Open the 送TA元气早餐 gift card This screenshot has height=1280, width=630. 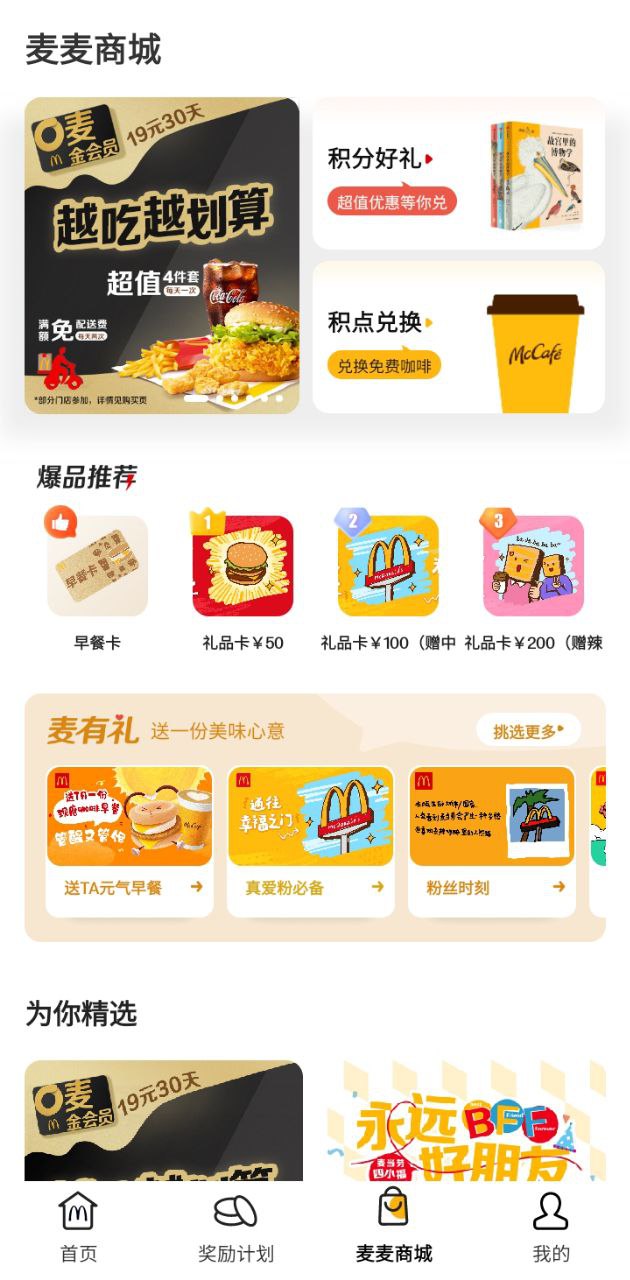coord(130,840)
